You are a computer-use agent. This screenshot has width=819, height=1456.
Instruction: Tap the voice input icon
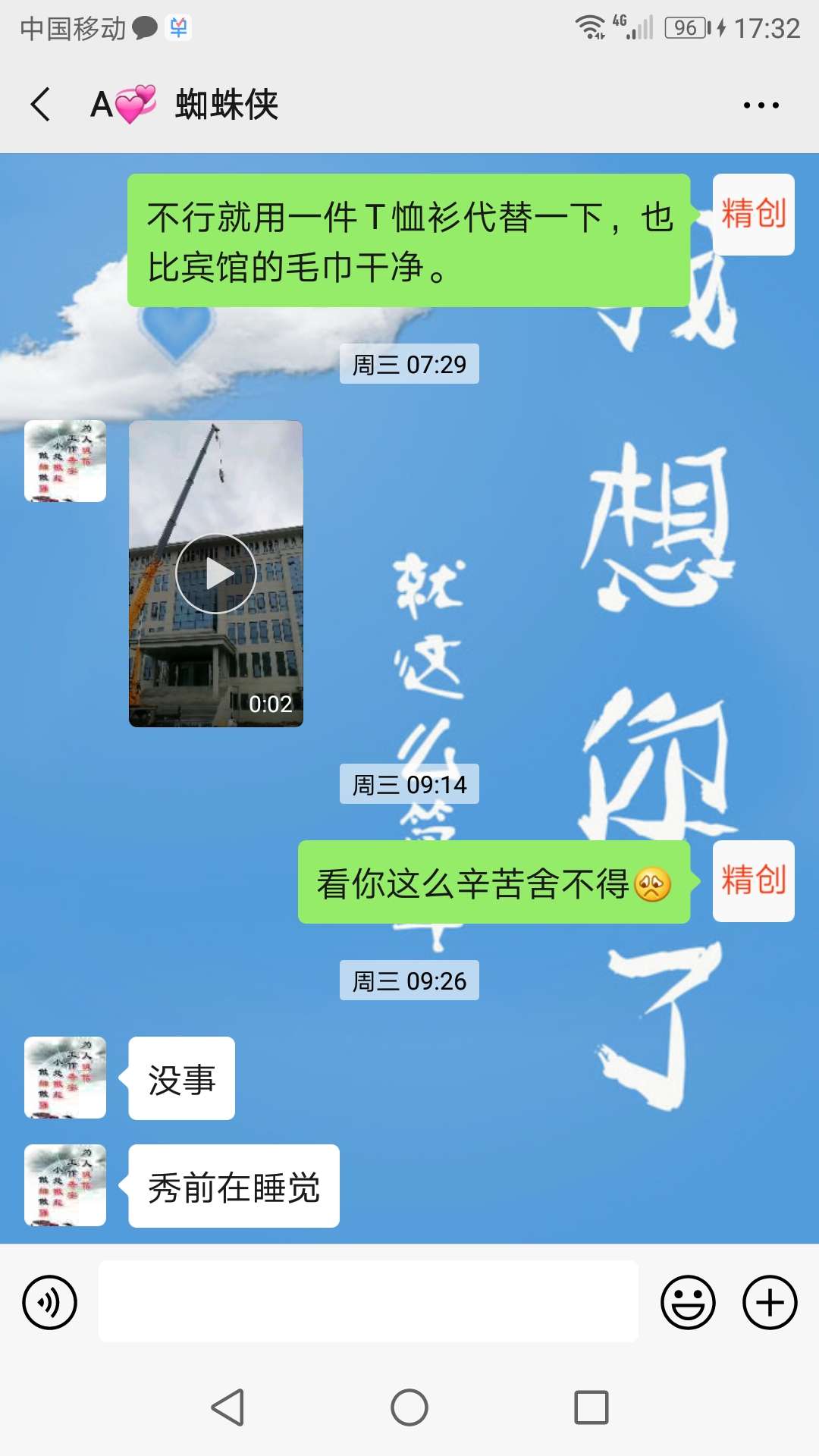(50, 1301)
